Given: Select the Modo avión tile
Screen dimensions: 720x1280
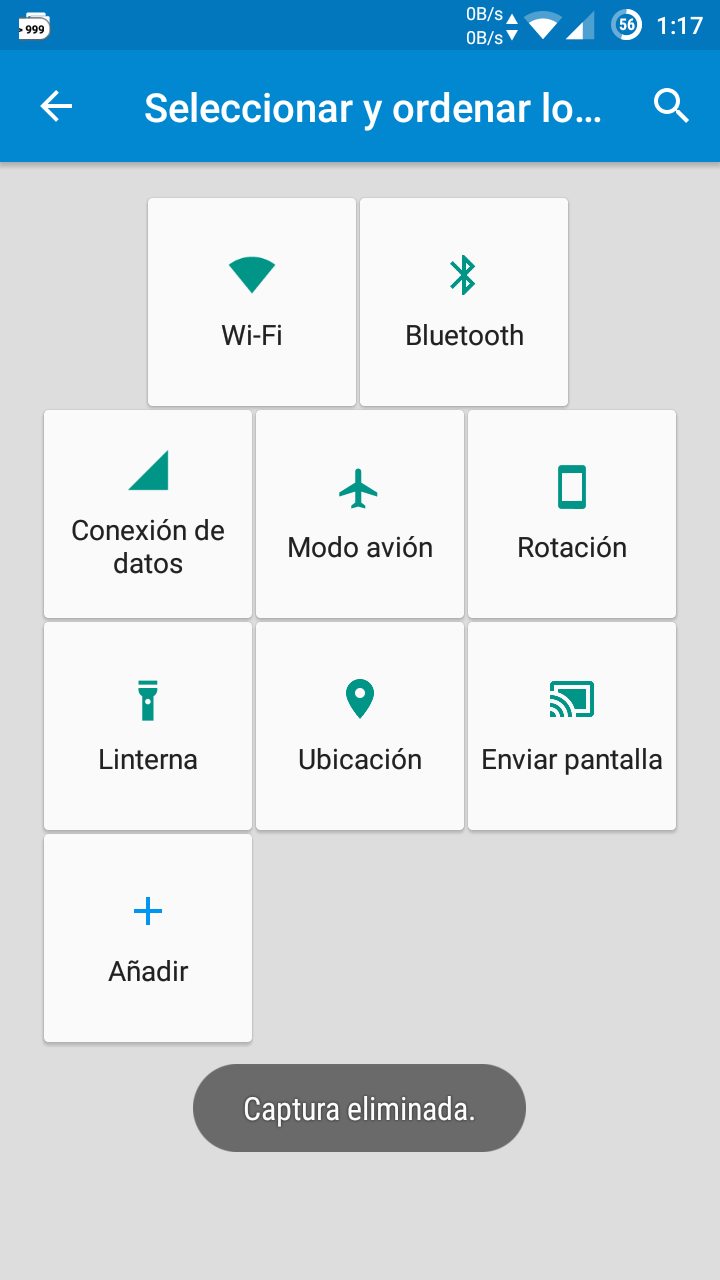Looking at the screenshot, I should click(360, 514).
